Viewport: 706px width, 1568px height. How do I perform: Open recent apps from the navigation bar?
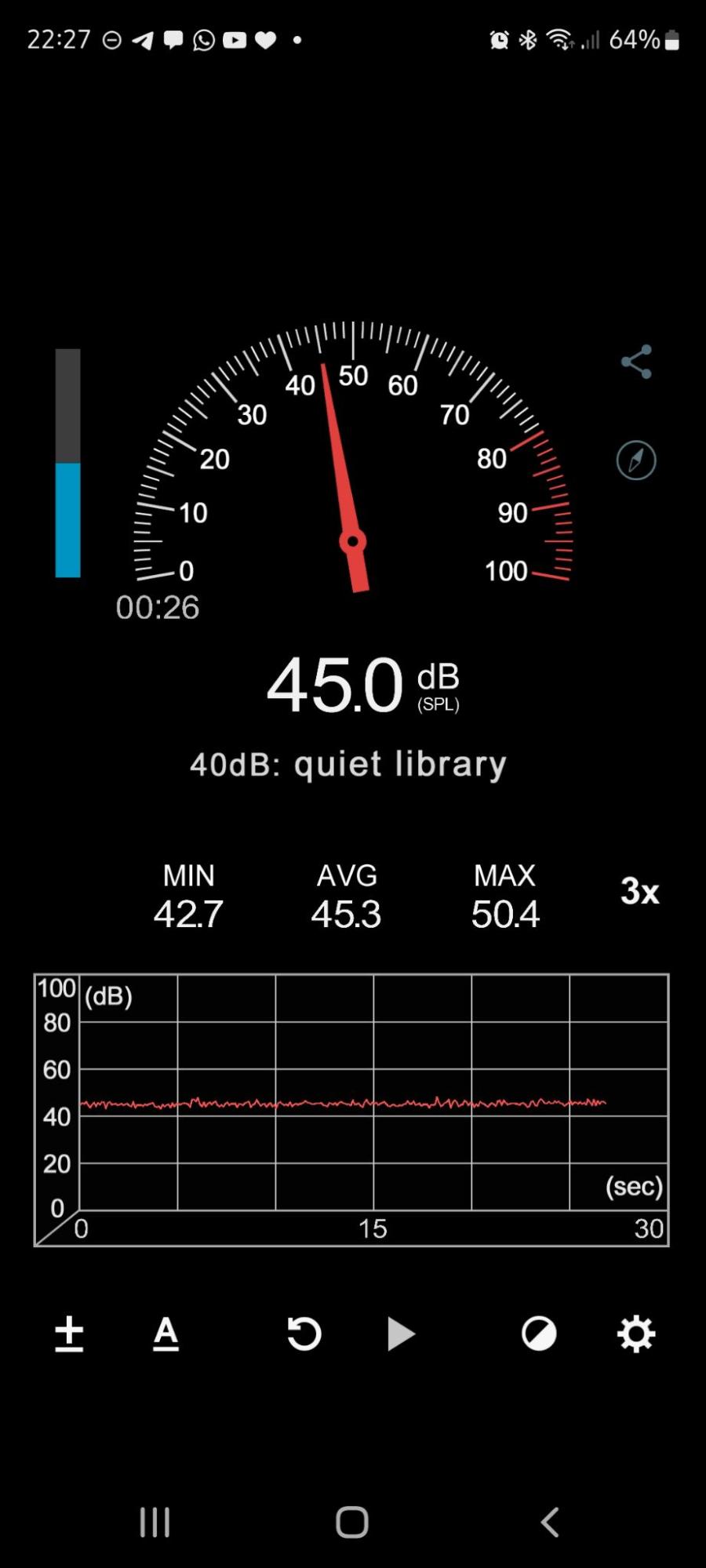[155, 1522]
